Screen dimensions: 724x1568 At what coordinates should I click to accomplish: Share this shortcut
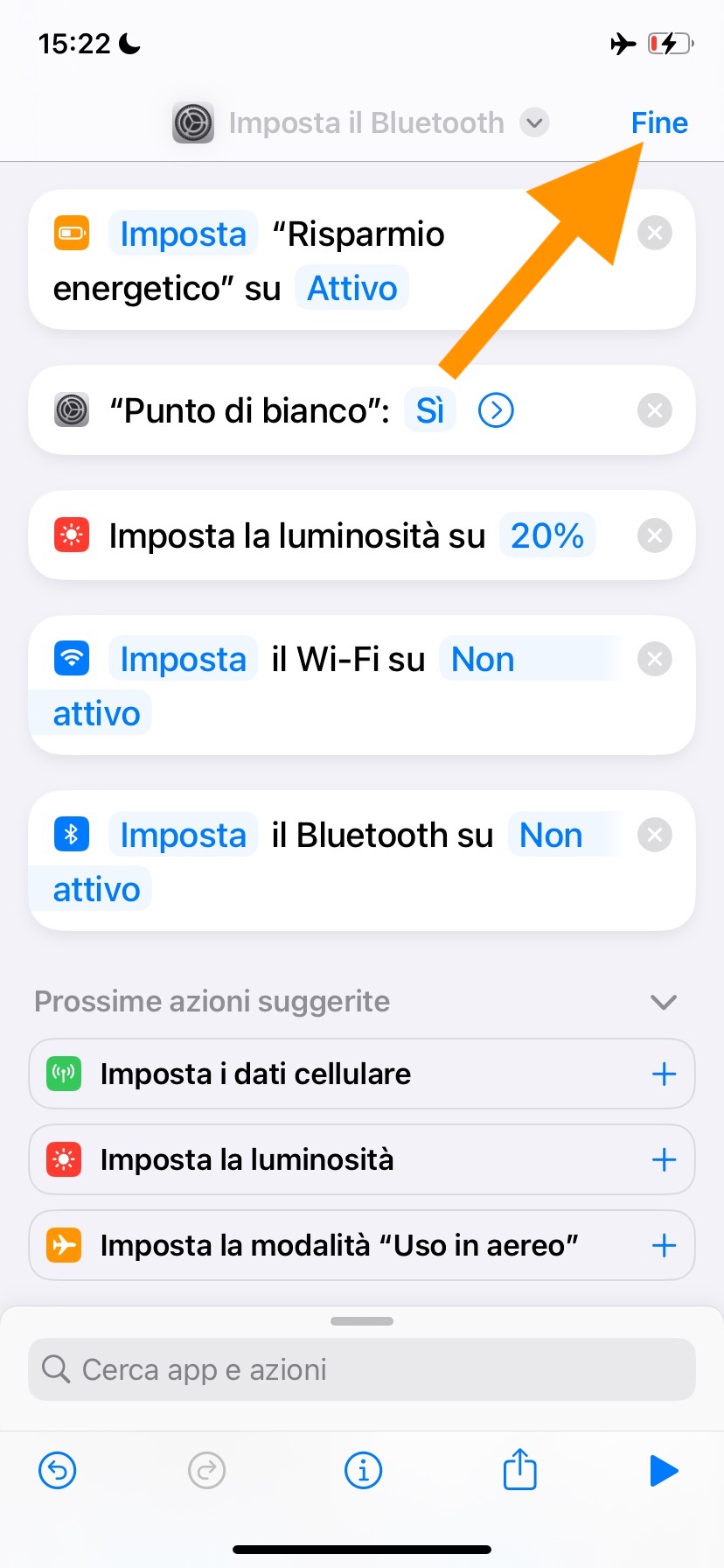(x=519, y=1469)
